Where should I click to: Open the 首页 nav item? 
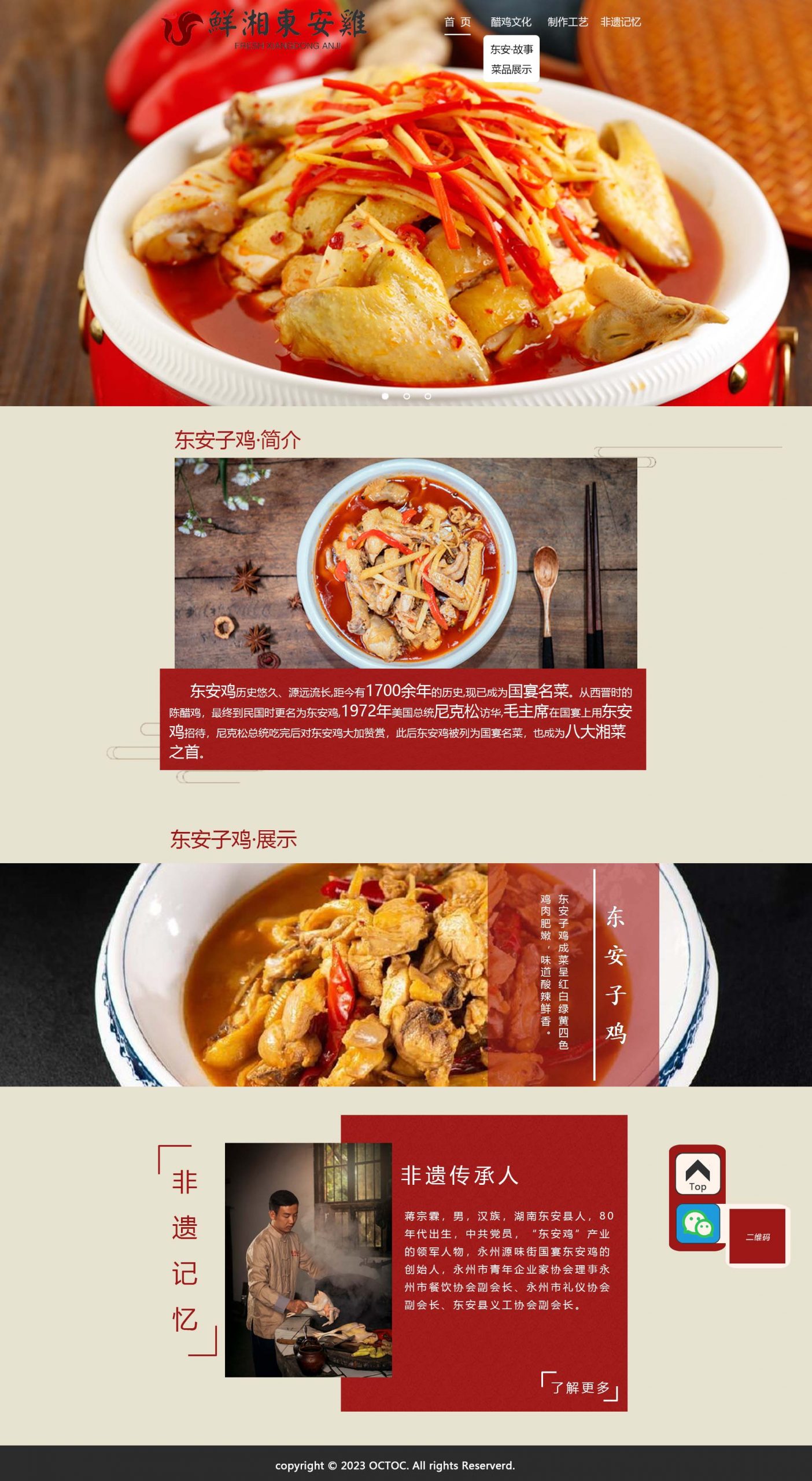pyautogui.click(x=457, y=22)
